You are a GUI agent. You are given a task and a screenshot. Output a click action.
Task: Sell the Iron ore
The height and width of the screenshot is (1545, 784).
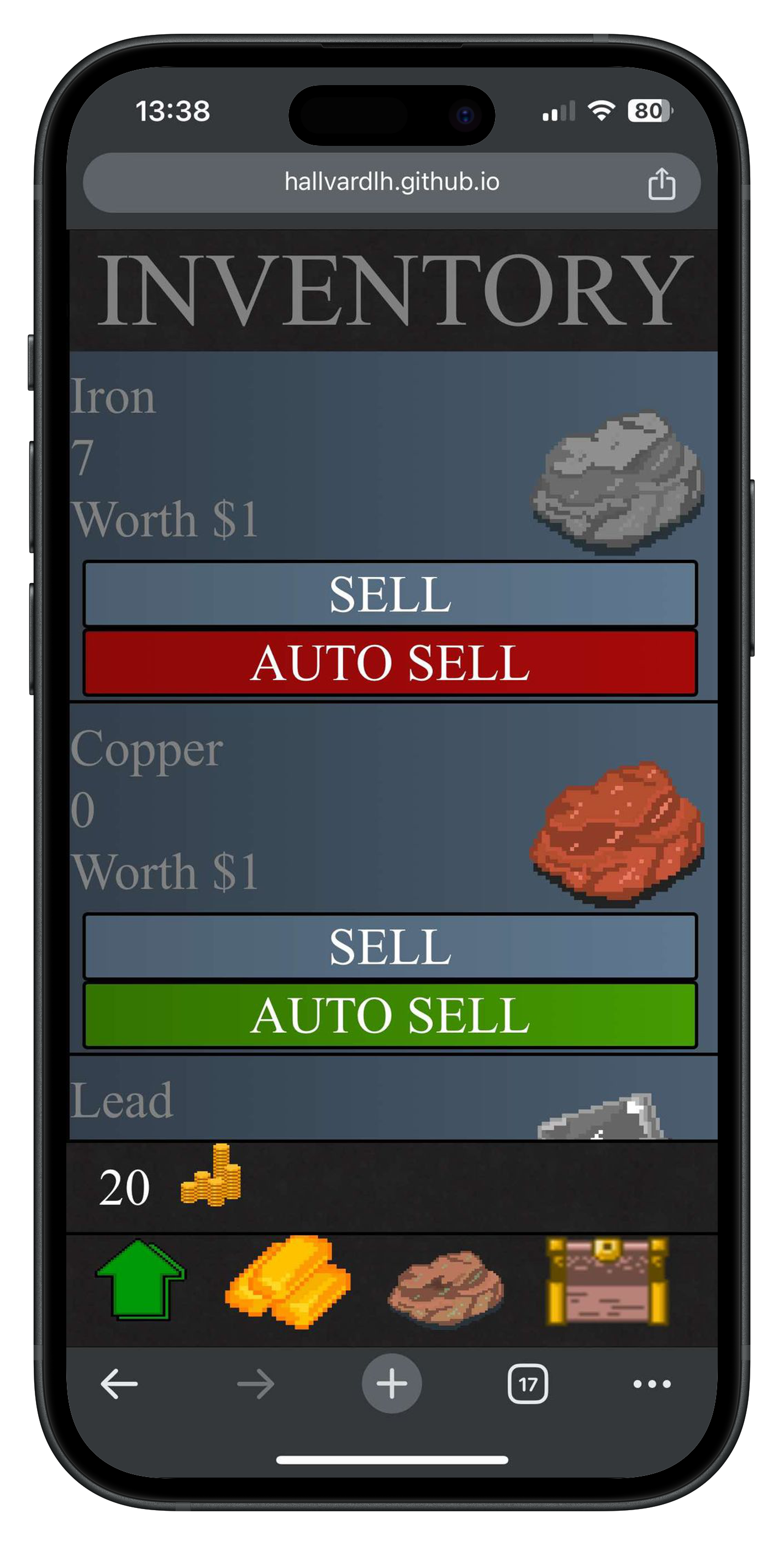click(390, 594)
